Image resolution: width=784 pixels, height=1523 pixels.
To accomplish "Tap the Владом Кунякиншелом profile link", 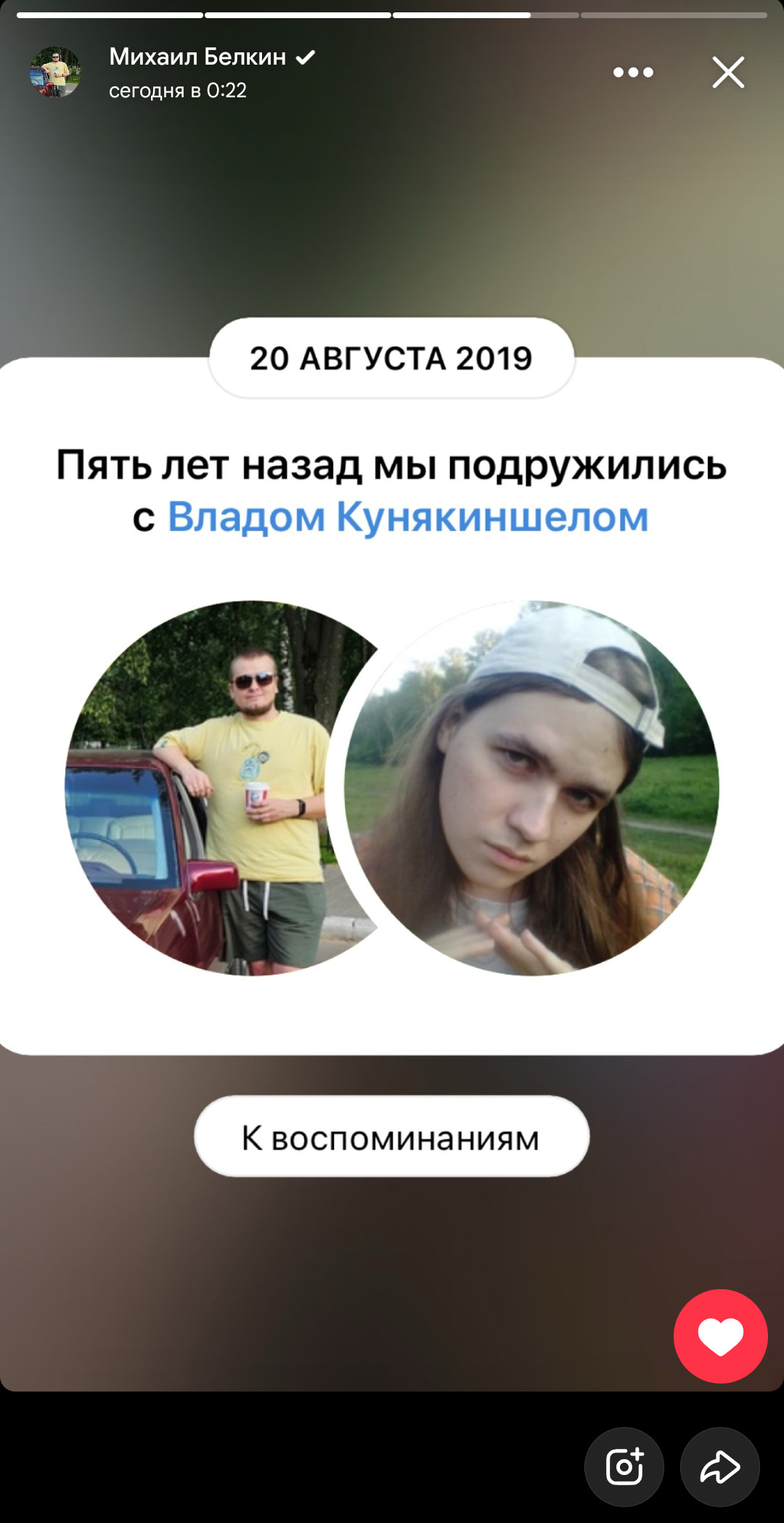I will point(408,517).
